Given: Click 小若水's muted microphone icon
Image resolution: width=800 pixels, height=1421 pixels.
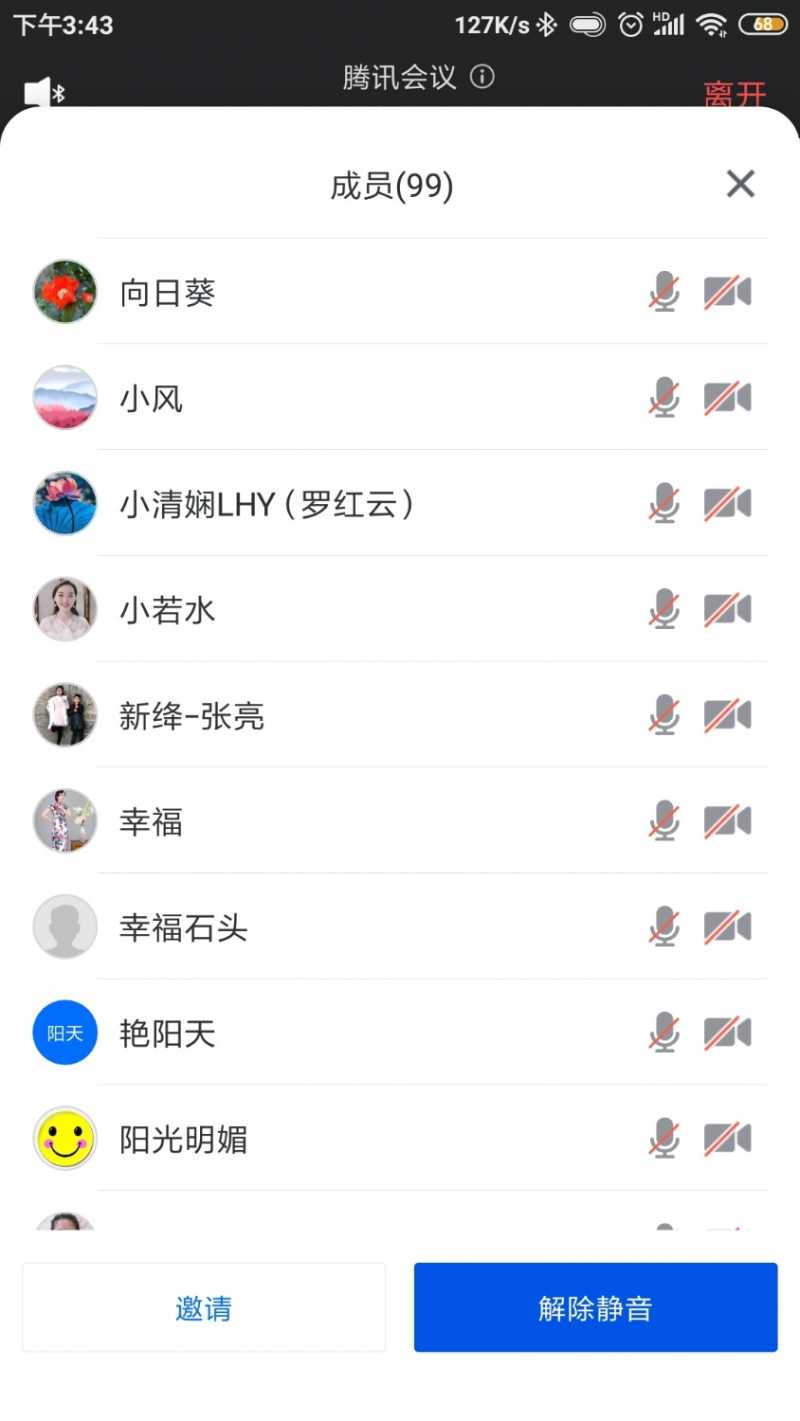Looking at the screenshot, I should [663, 609].
